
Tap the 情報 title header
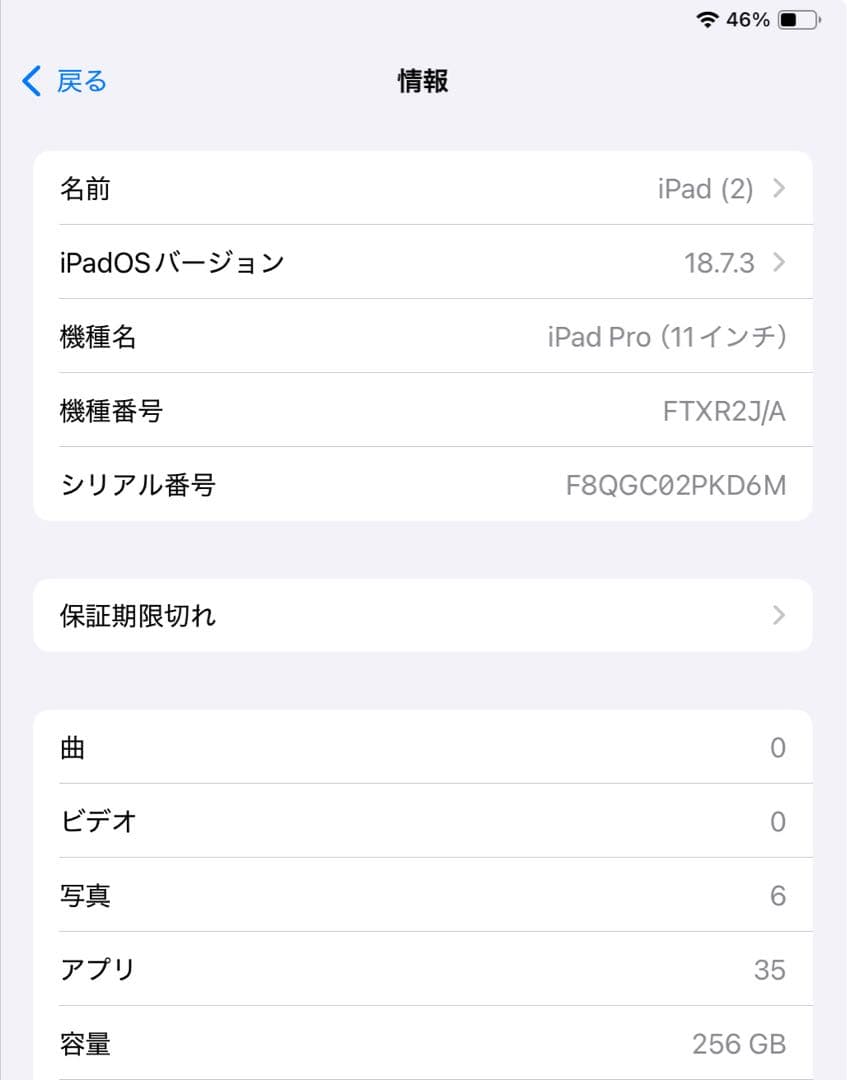[423, 81]
